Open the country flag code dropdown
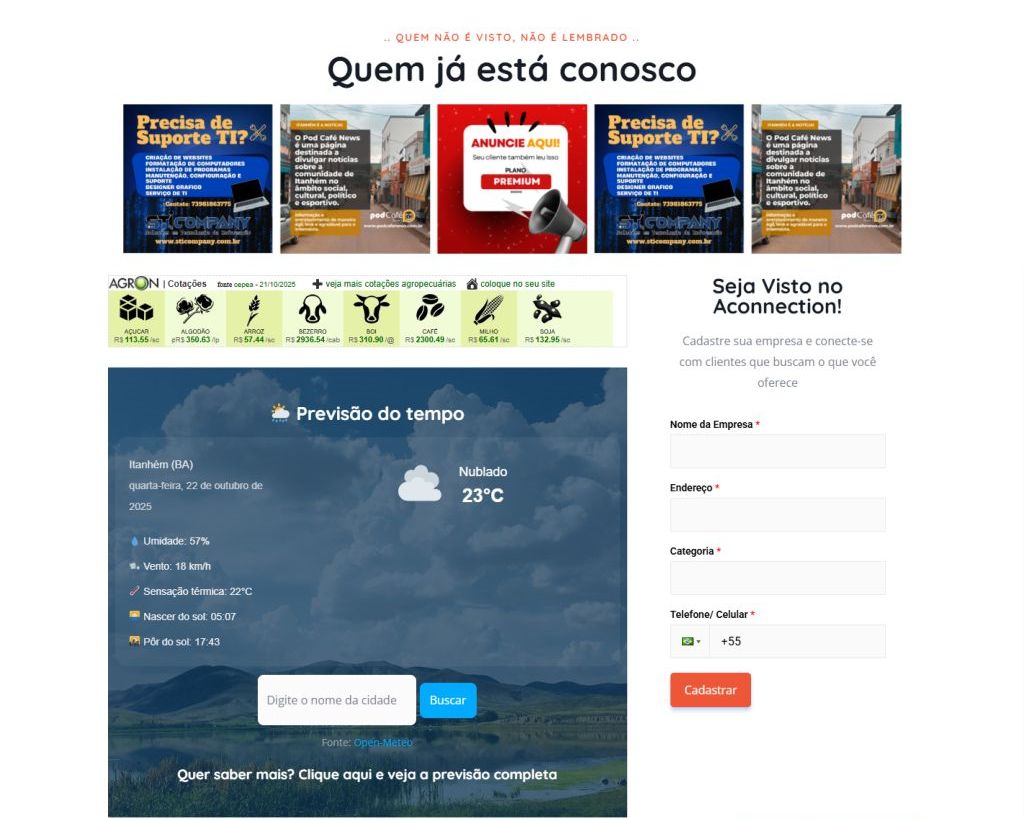Viewport: 1024px width, 820px height. 690,641
